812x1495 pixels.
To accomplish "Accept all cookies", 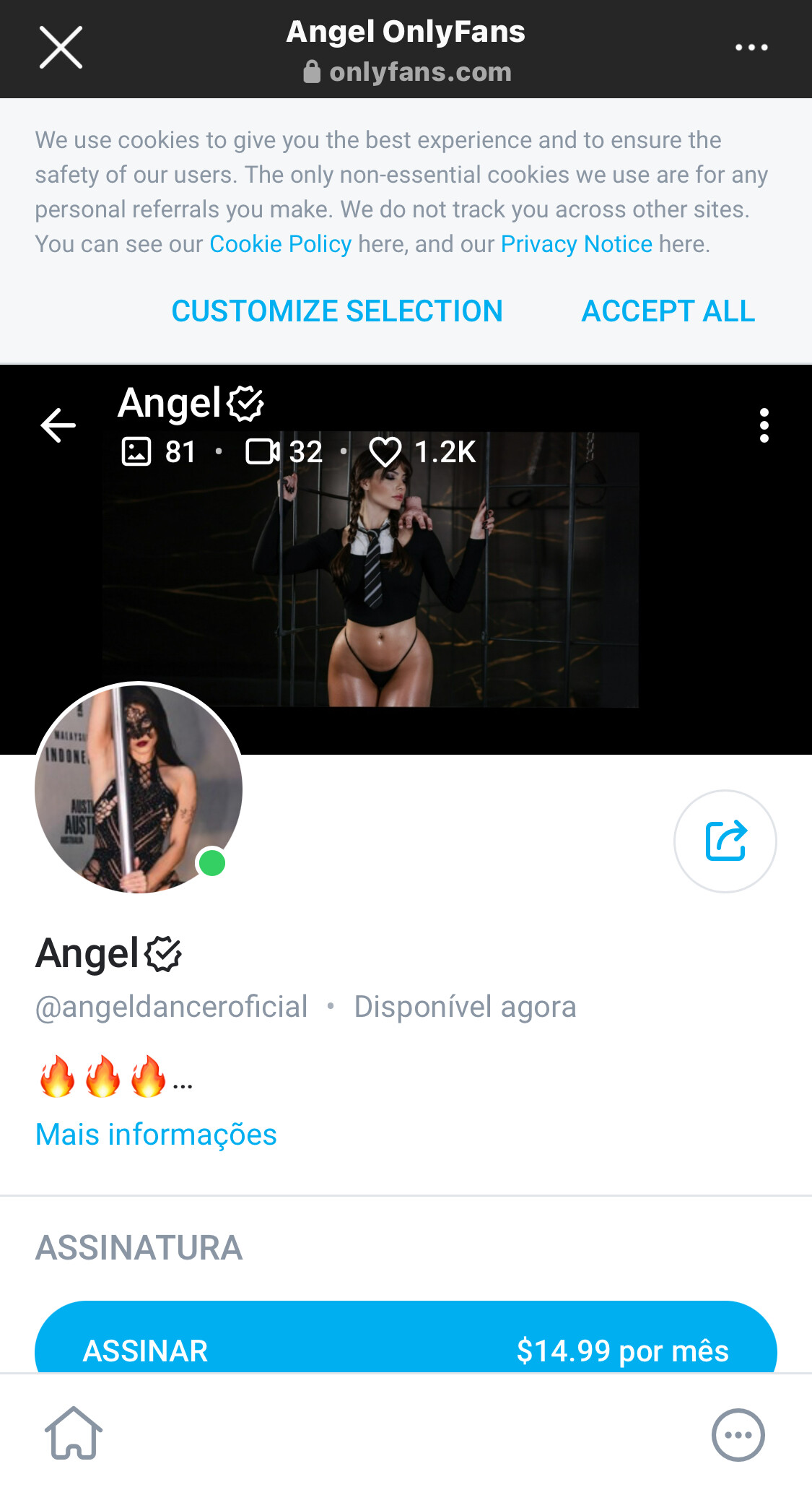I will click(668, 311).
